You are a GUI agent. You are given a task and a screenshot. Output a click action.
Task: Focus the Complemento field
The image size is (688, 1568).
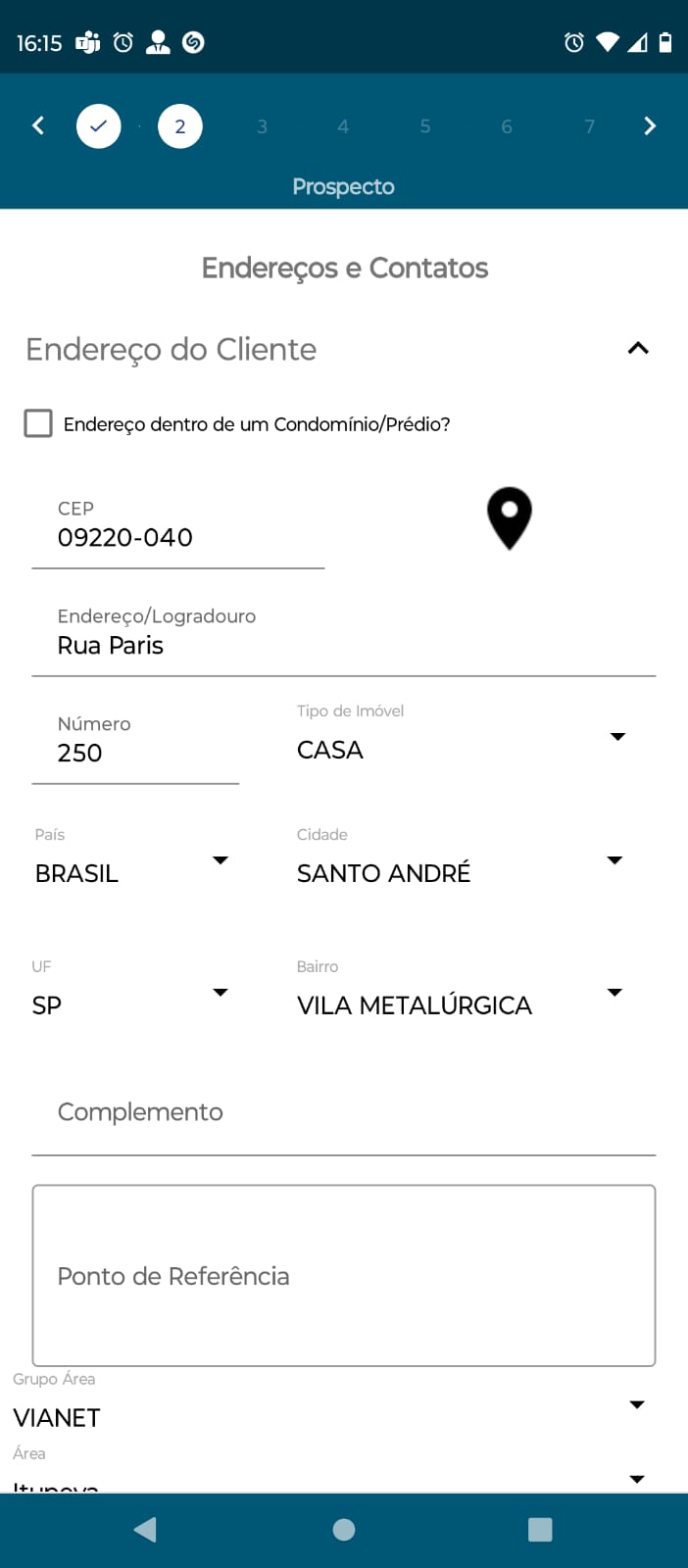[343, 1113]
